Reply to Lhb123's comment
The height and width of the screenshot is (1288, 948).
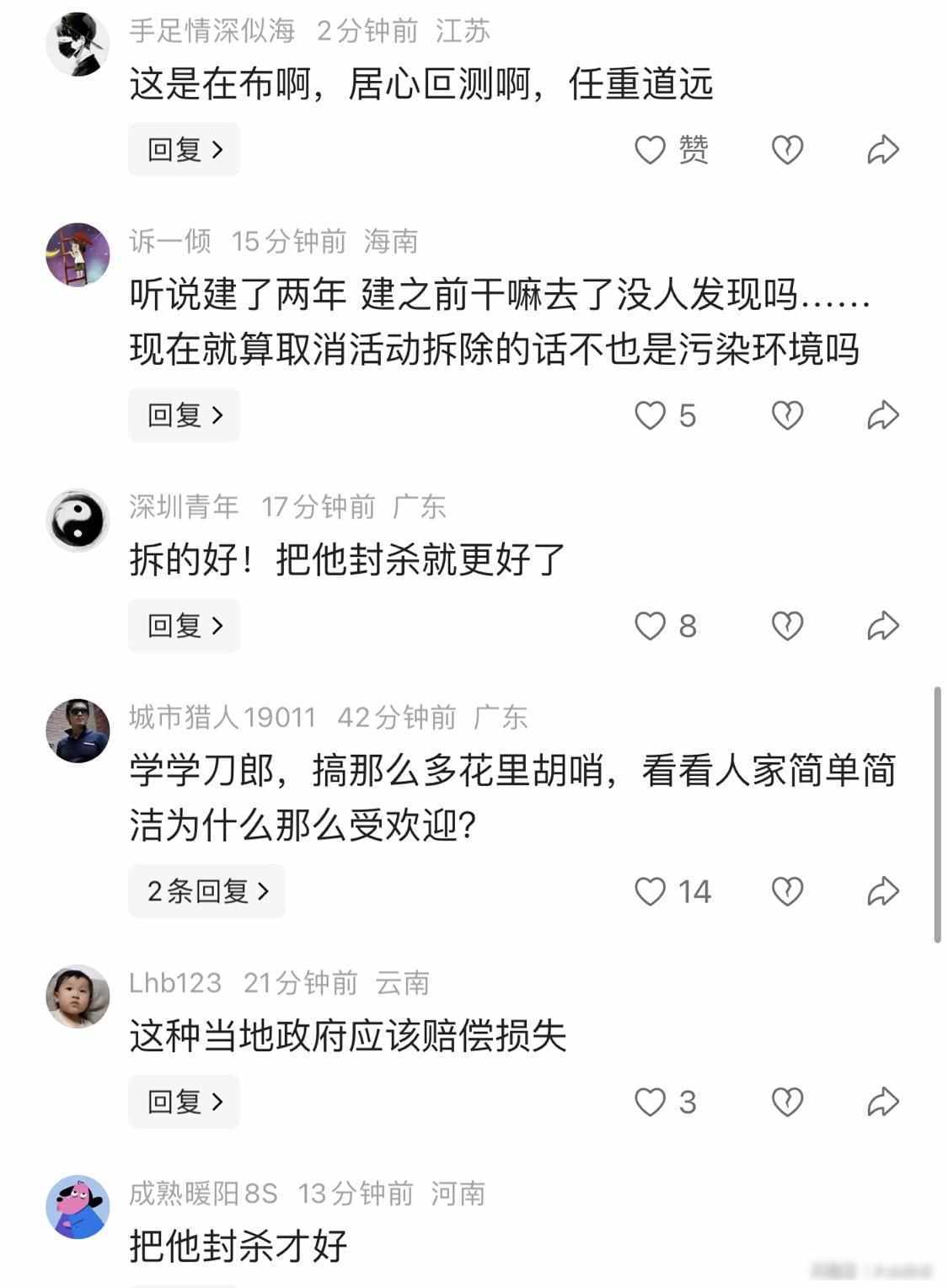coord(184,1102)
